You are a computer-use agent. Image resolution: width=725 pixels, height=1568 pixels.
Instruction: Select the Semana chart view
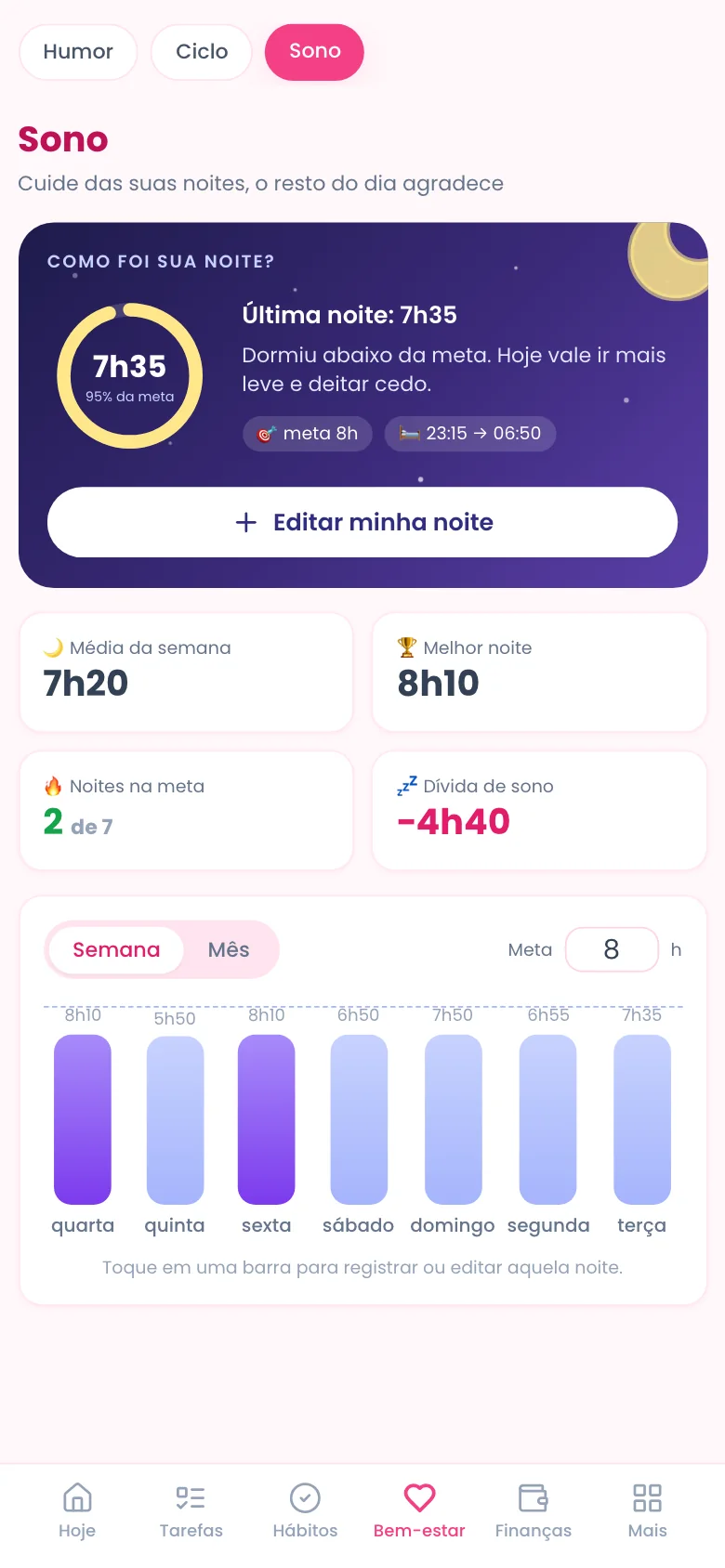[116, 949]
